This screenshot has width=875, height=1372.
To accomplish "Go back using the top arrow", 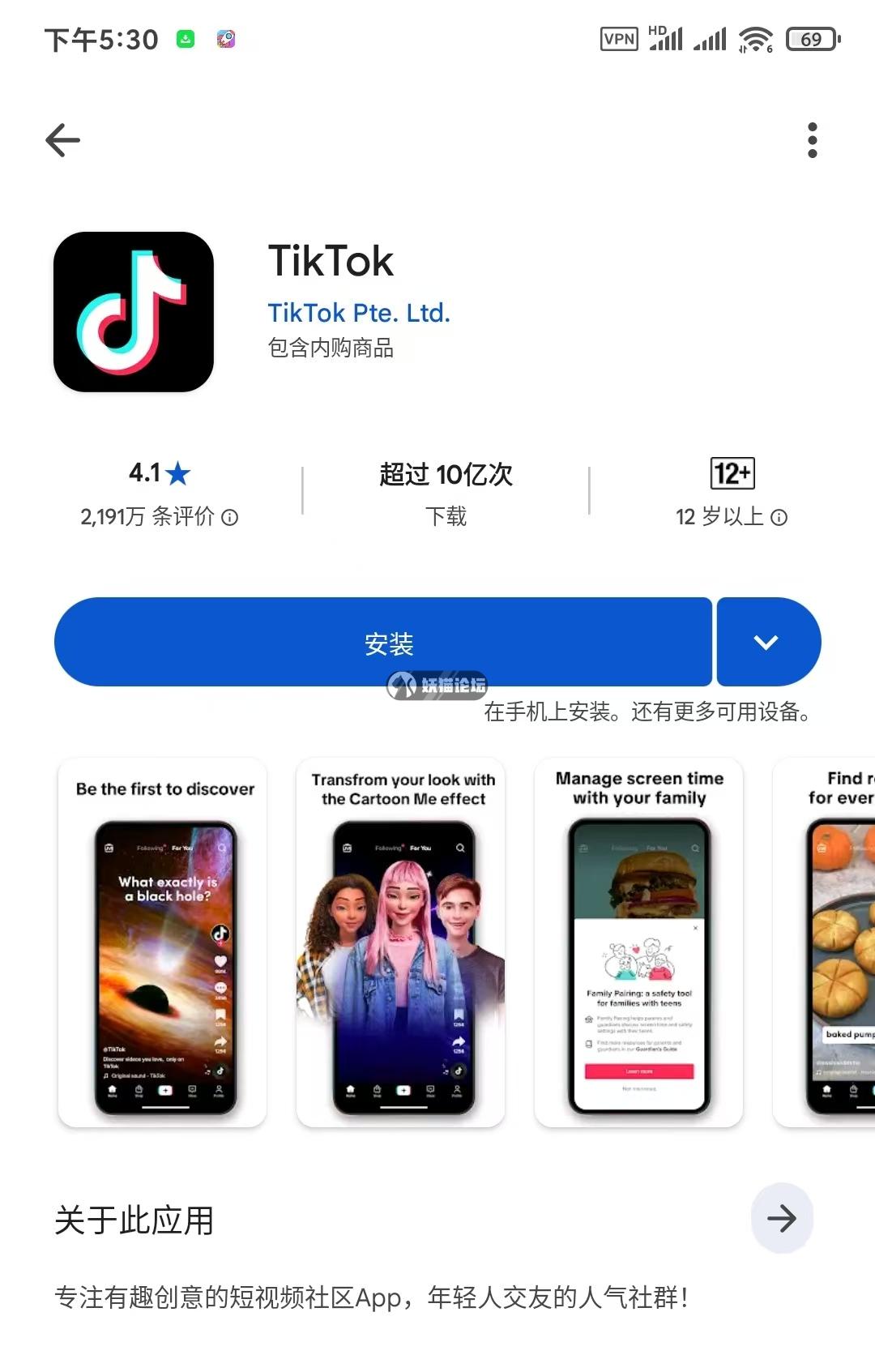I will click(x=62, y=140).
